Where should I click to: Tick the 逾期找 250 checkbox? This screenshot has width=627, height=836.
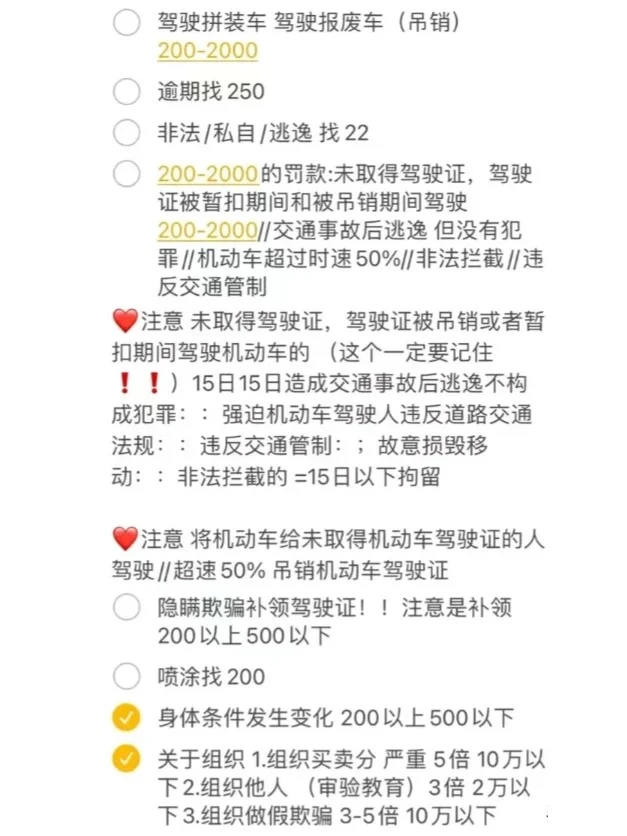(127, 92)
